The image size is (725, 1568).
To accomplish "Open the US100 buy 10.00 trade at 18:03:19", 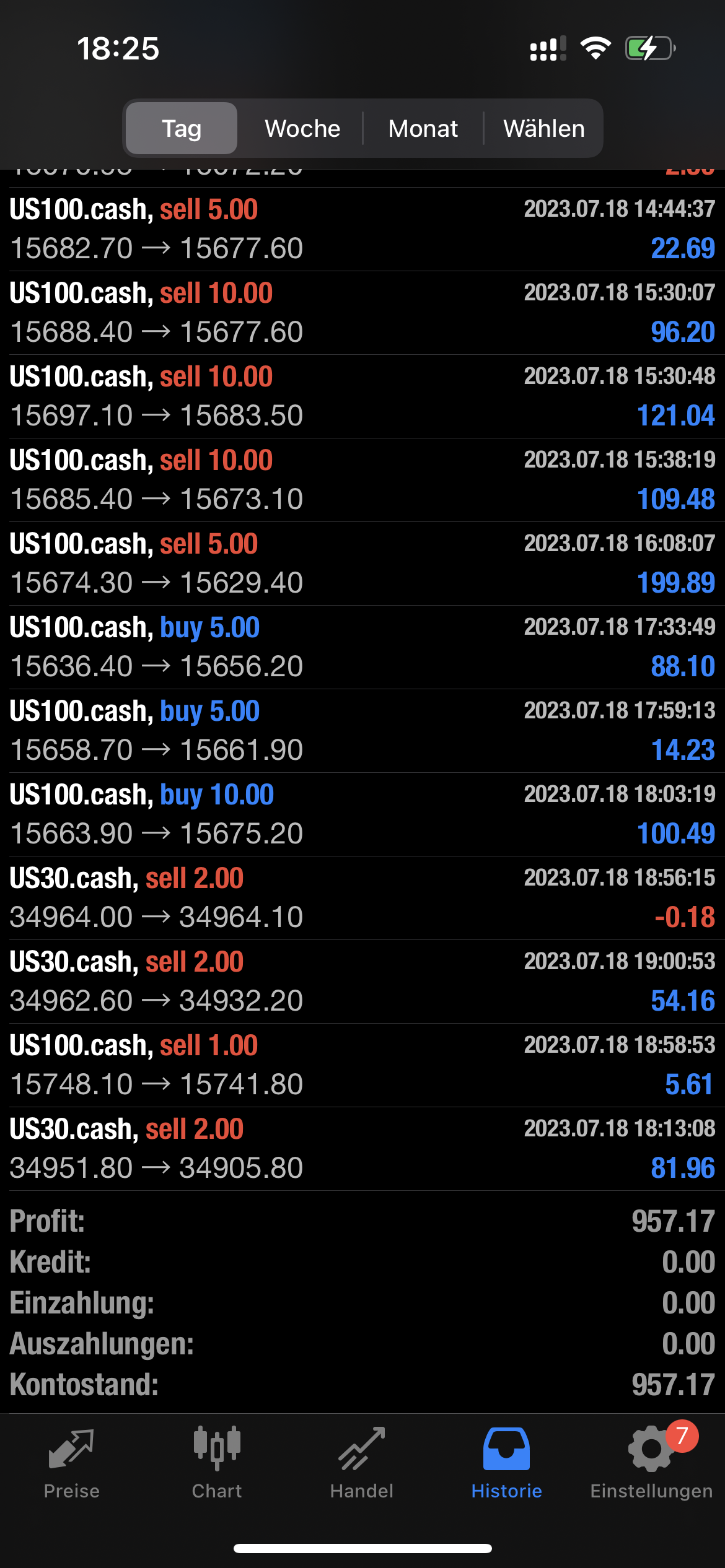I will [x=362, y=814].
